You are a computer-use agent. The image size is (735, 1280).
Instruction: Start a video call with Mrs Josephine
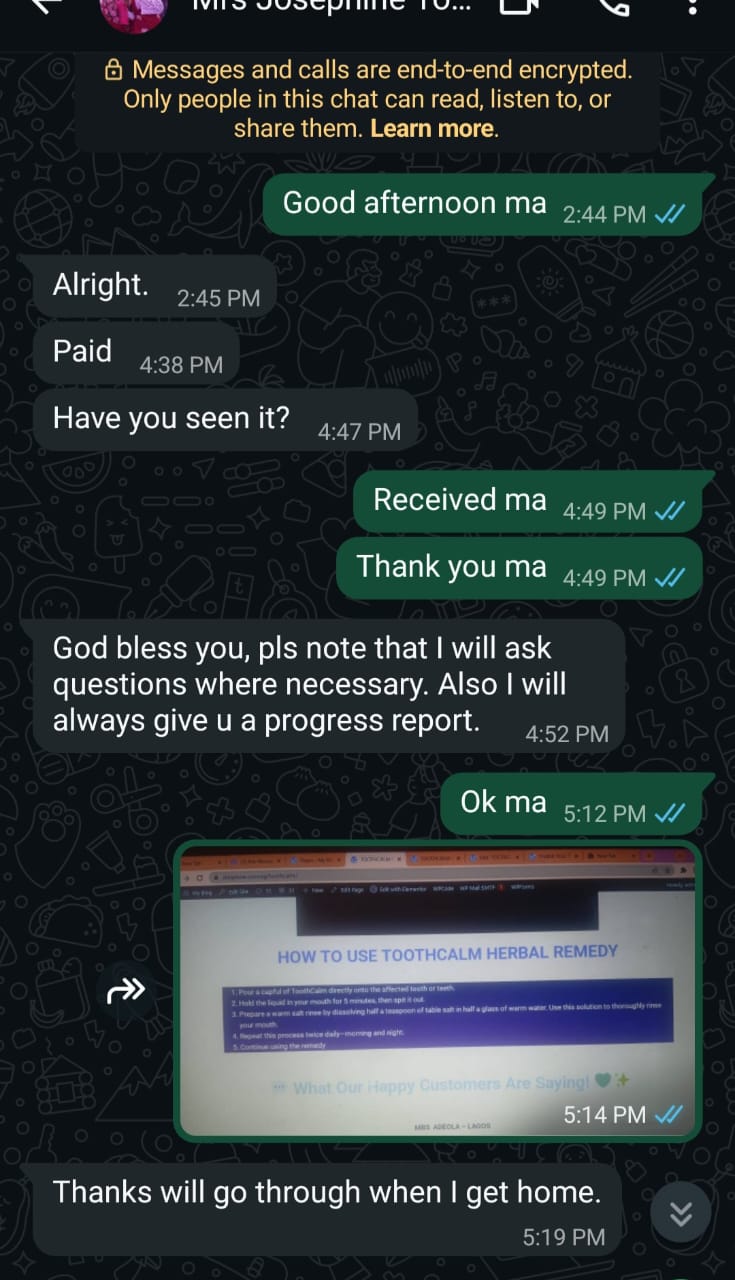tap(518, 8)
